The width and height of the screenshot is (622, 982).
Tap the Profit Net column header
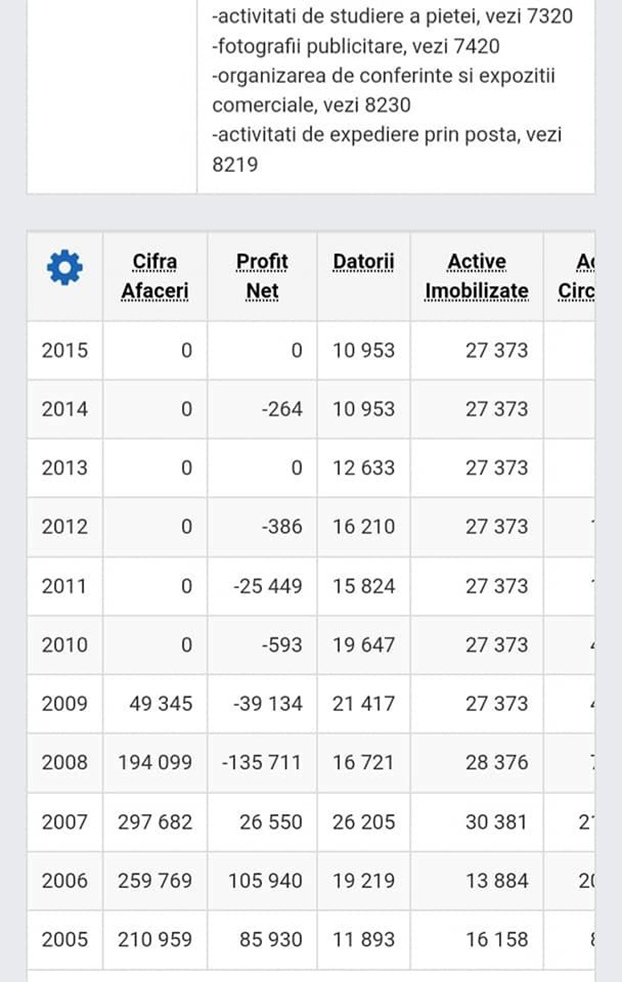(x=262, y=276)
